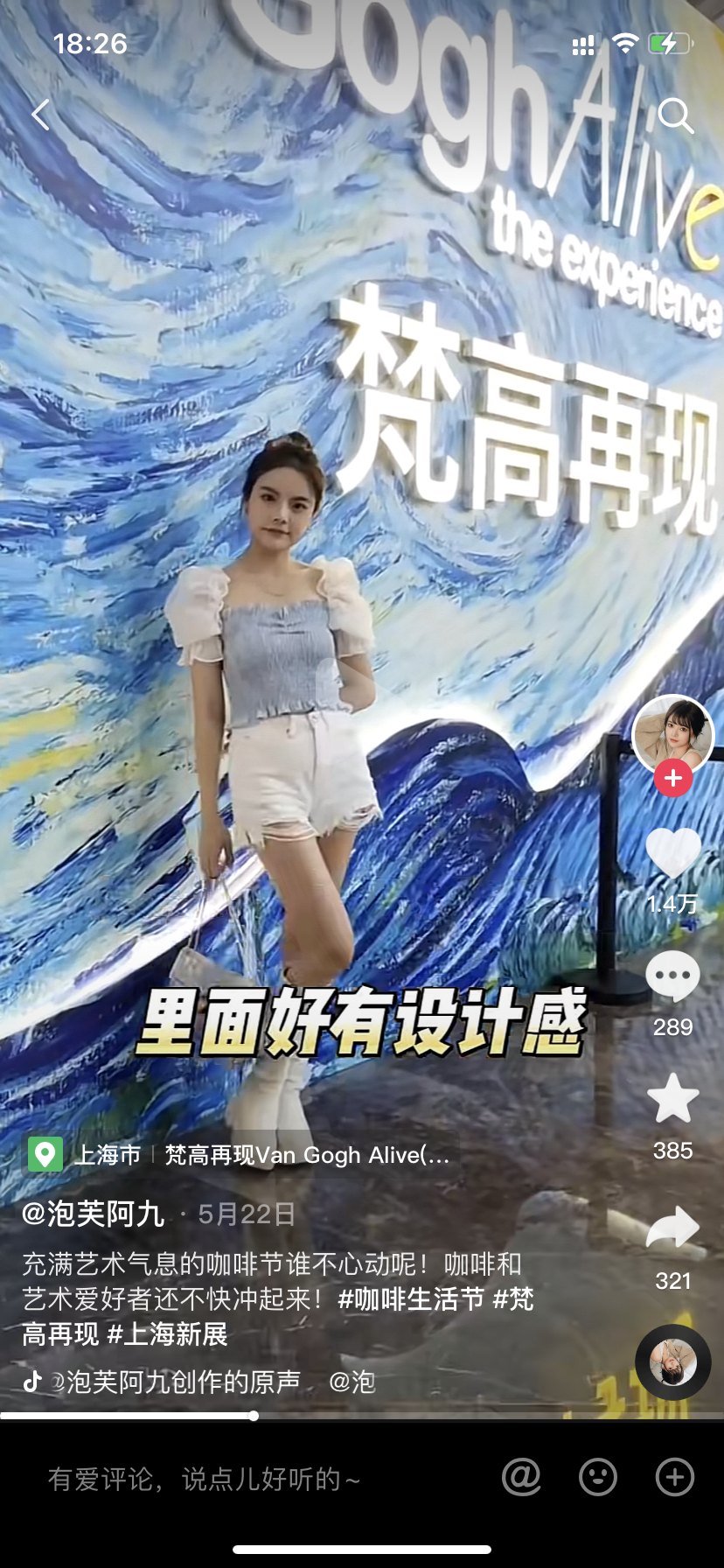Open the spinning music disc
Viewport: 724px width, 1568px height.
672,1362
